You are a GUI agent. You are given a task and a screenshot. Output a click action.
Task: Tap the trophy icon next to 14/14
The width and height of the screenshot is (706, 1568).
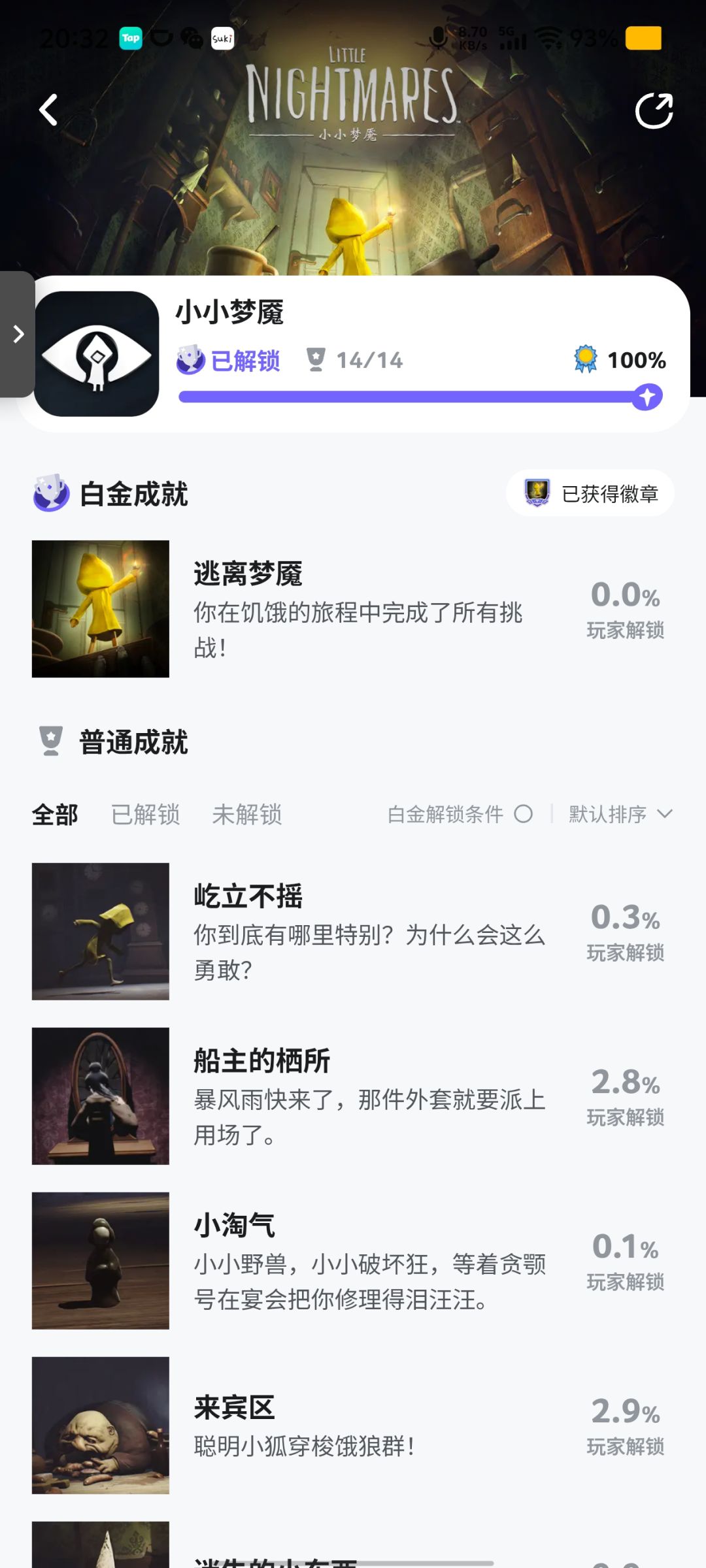317,358
